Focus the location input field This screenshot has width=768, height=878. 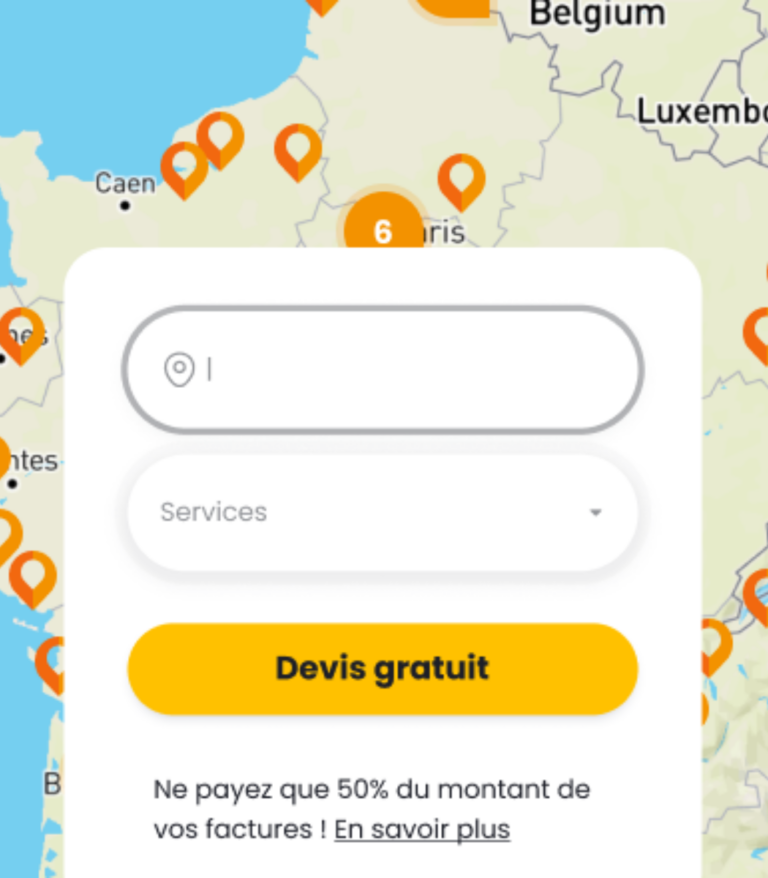[x=400, y=370]
